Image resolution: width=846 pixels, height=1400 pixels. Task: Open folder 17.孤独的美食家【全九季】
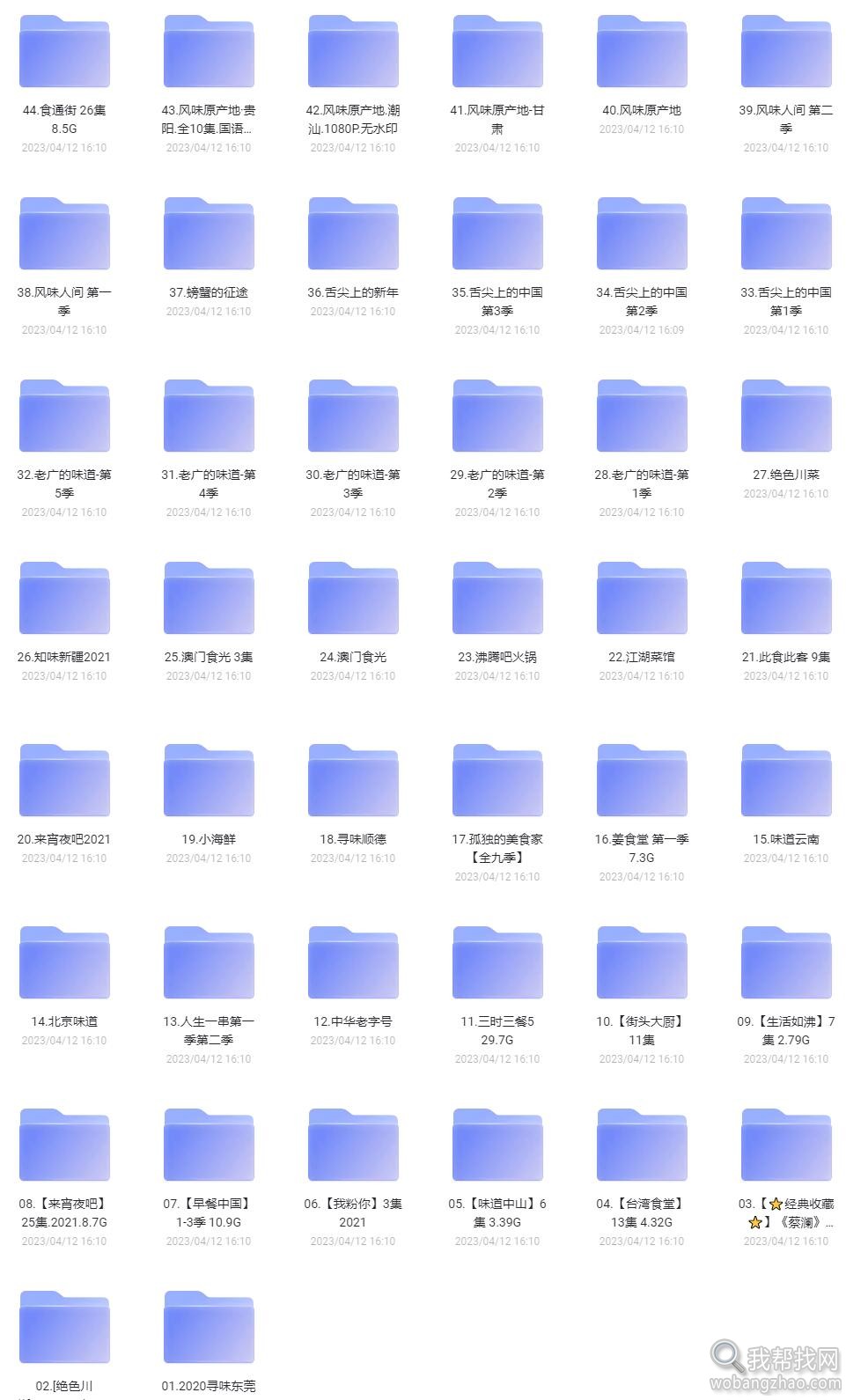497,782
